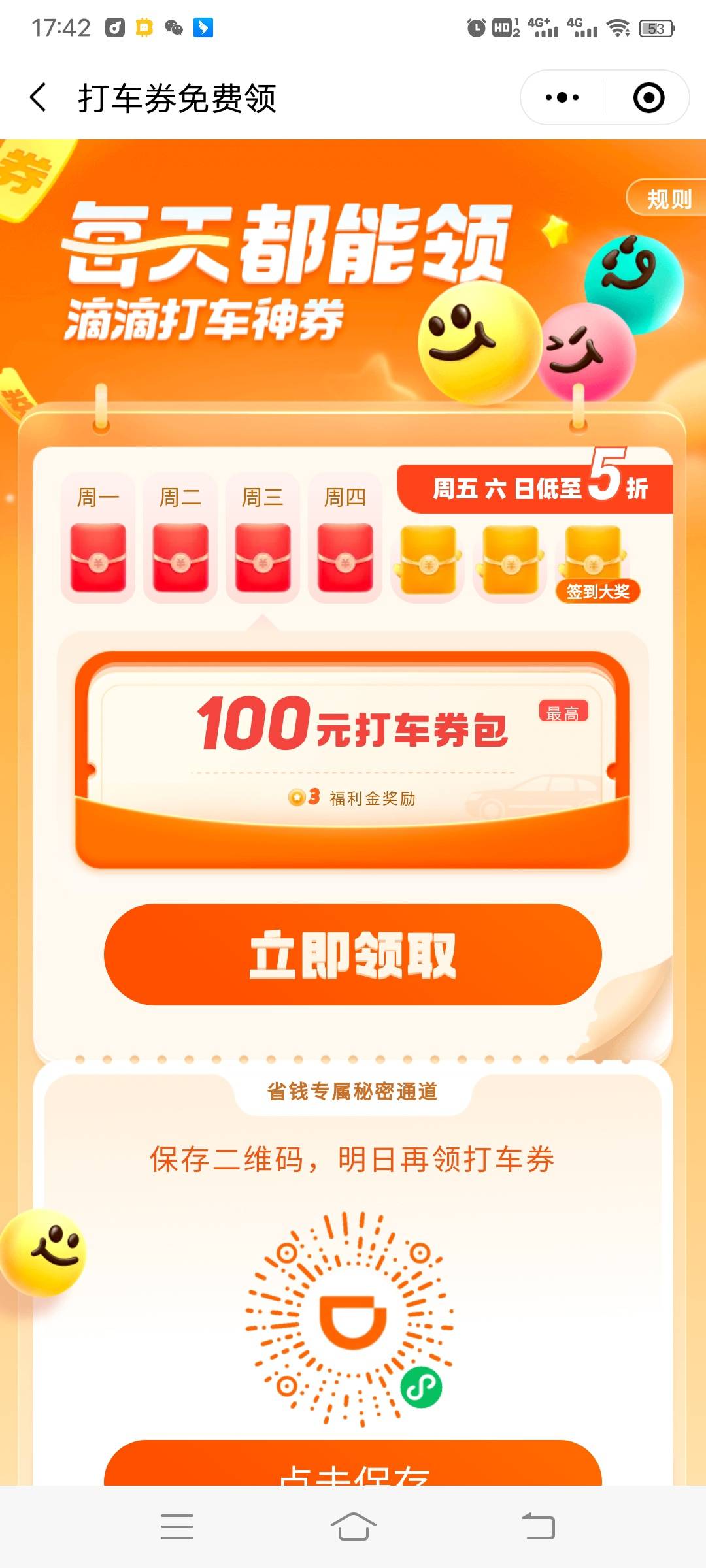
Task: Tap 点击保存 to save the QR code
Action: [x=353, y=1467]
